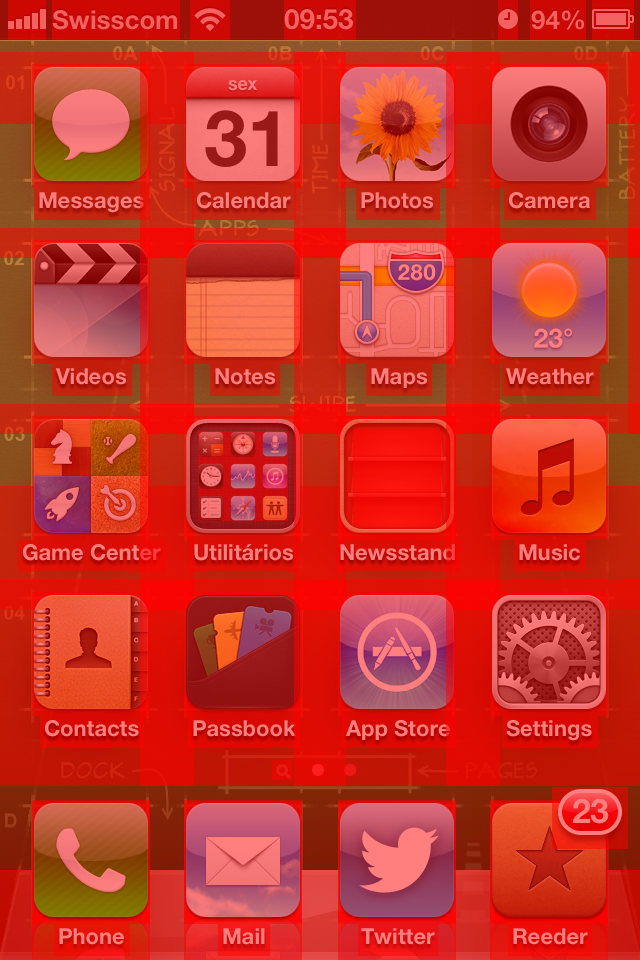Launch the Music app
Screen dimensions: 640x960
pos(549,476)
